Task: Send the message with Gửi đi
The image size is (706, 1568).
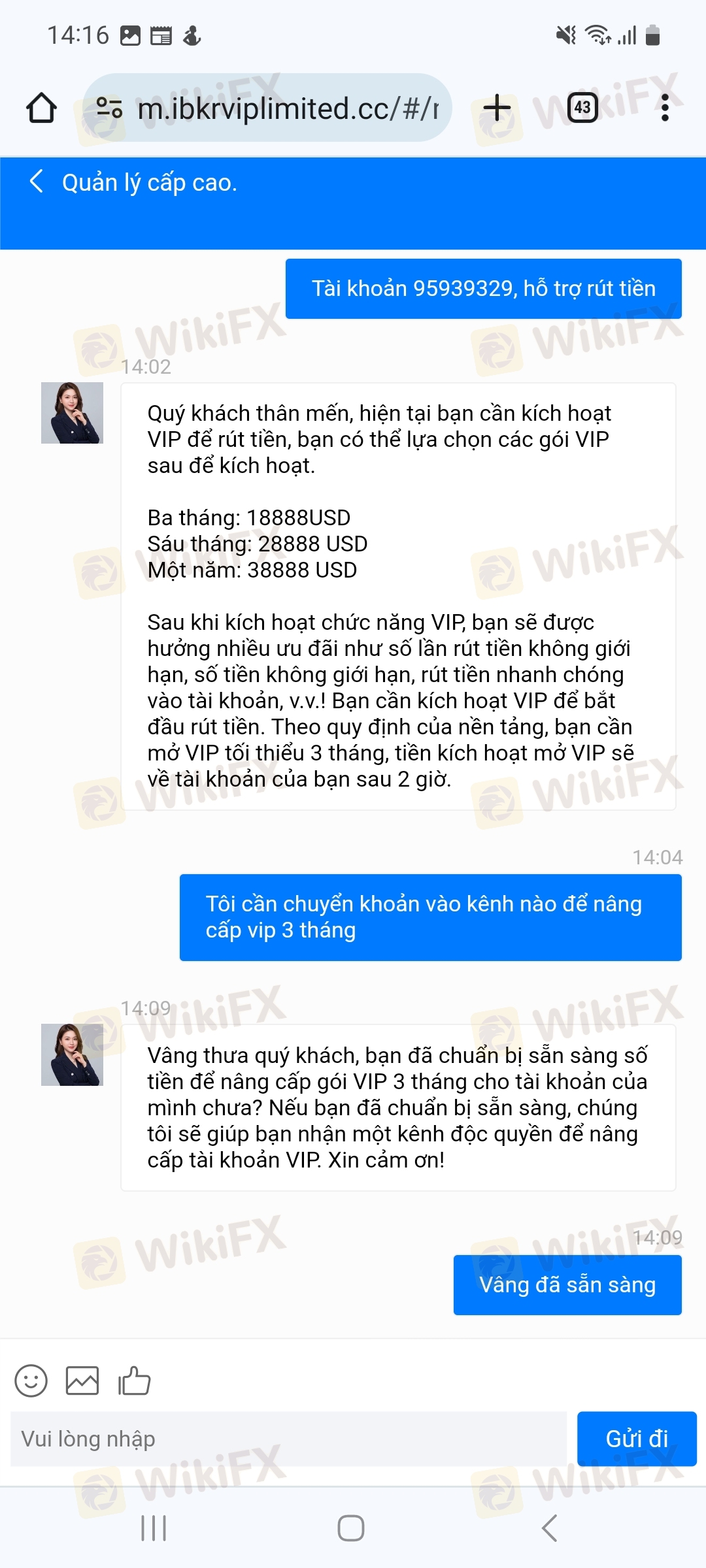Action: pyautogui.click(x=637, y=1439)
